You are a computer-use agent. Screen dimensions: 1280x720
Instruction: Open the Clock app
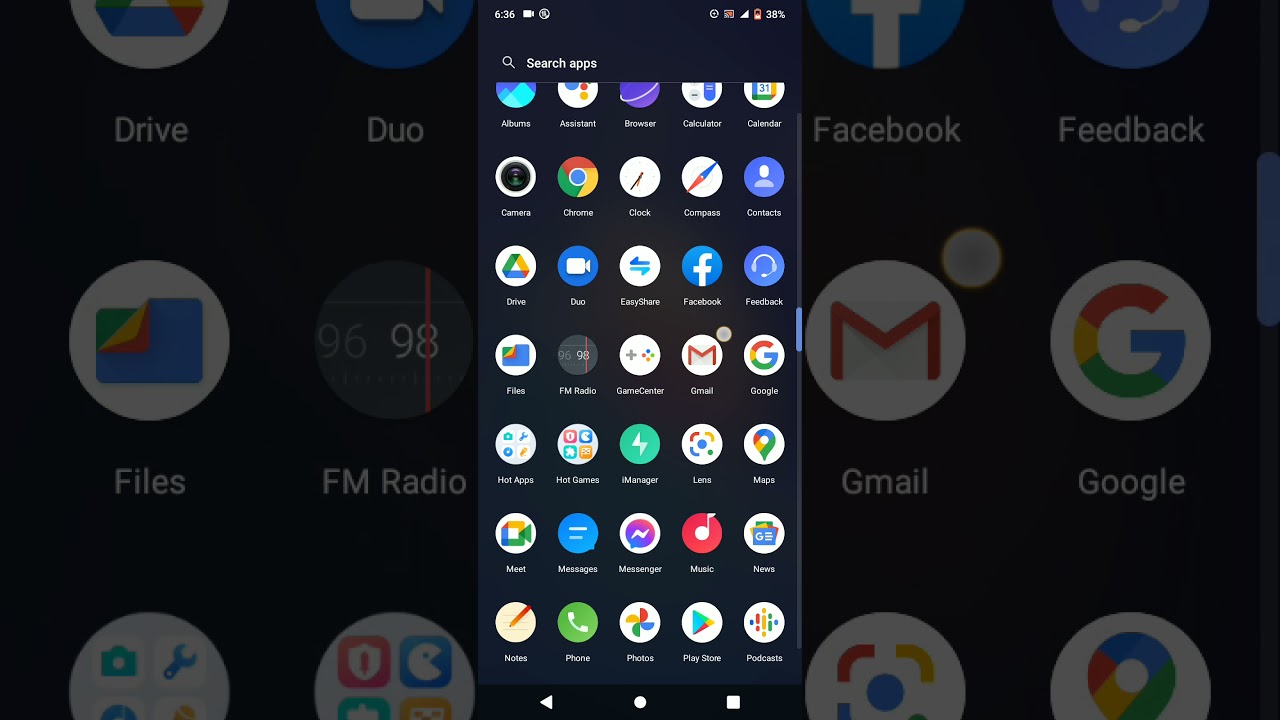click(x=640, y=178)
